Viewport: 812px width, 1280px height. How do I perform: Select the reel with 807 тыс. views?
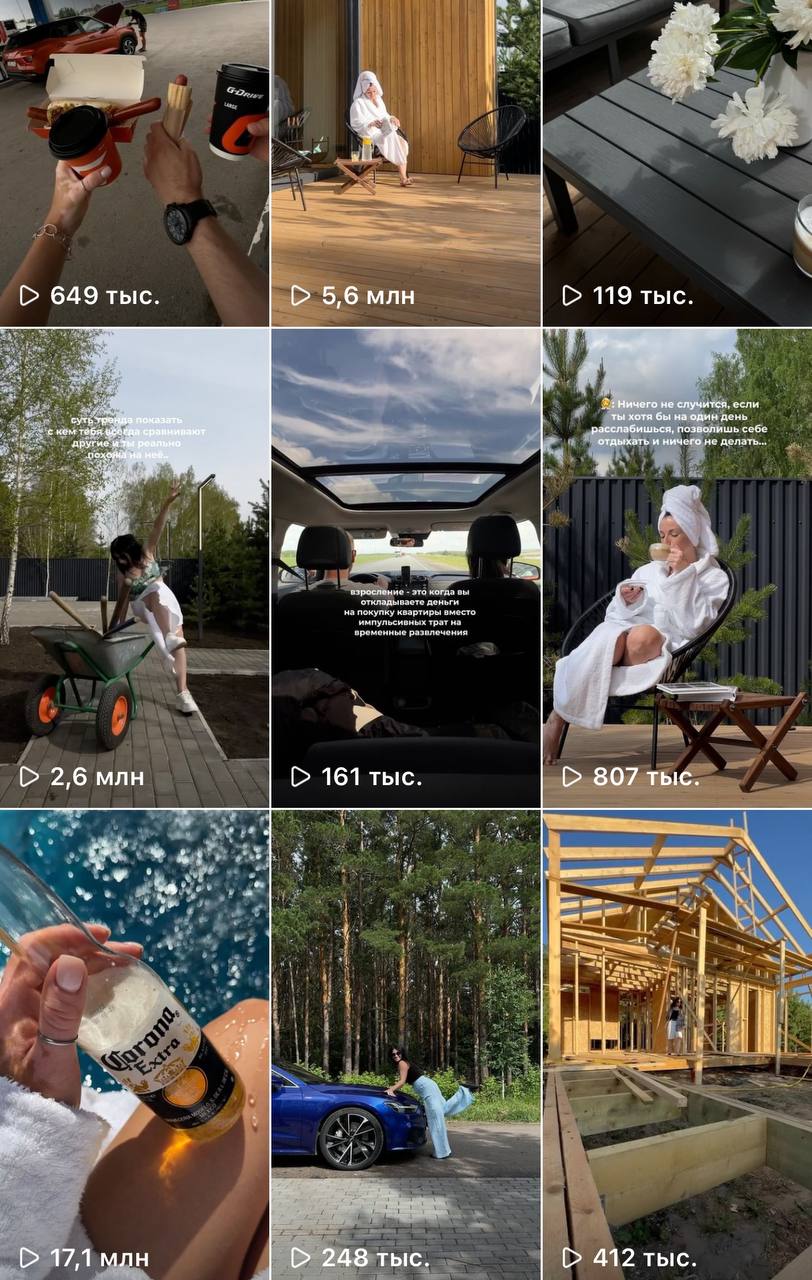click(x=677, y=568)
